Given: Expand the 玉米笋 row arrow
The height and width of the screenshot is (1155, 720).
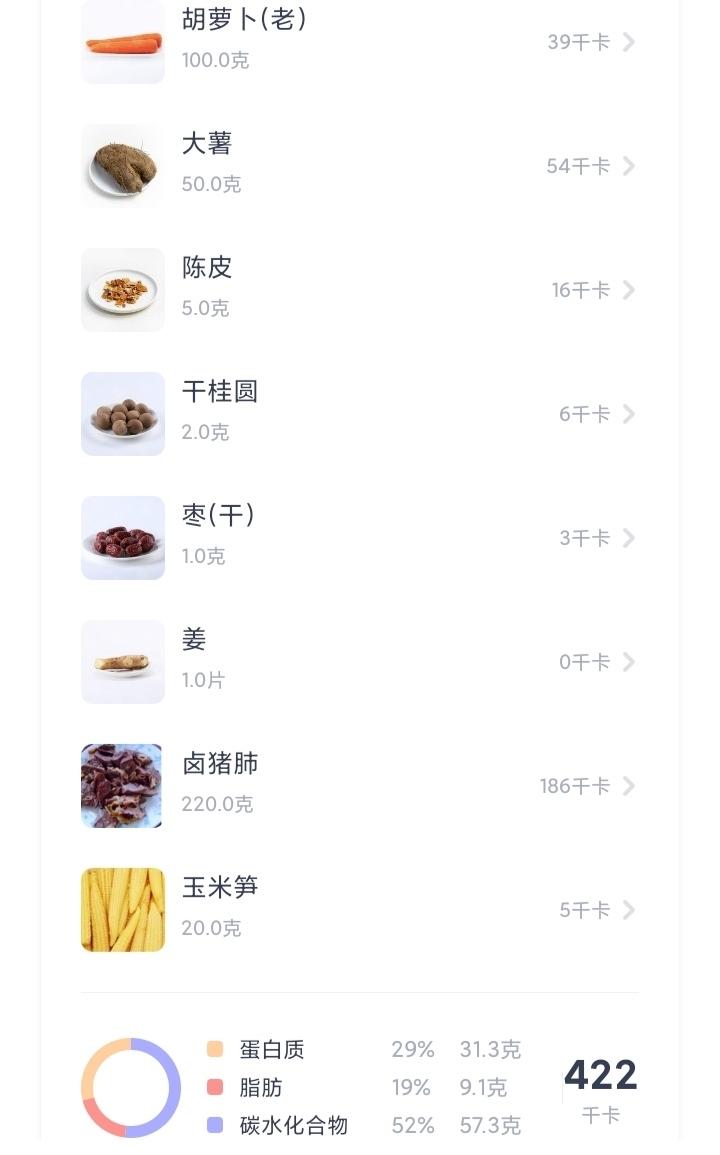Looking at the screenshot, I should pyautogui.click(x=629, y=910).
